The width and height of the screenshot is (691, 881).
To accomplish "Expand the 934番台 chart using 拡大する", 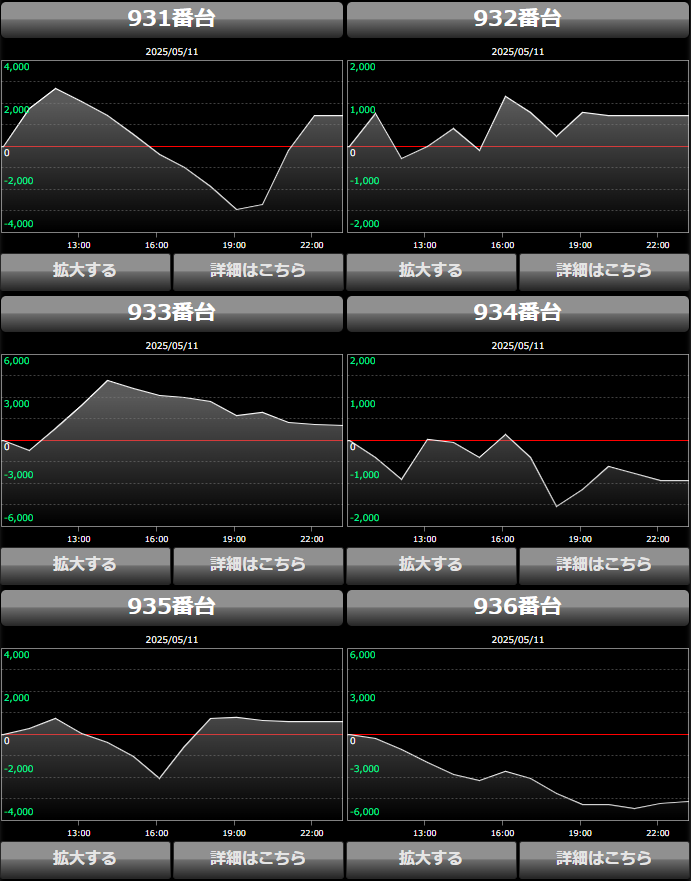I will click(431, 564).
